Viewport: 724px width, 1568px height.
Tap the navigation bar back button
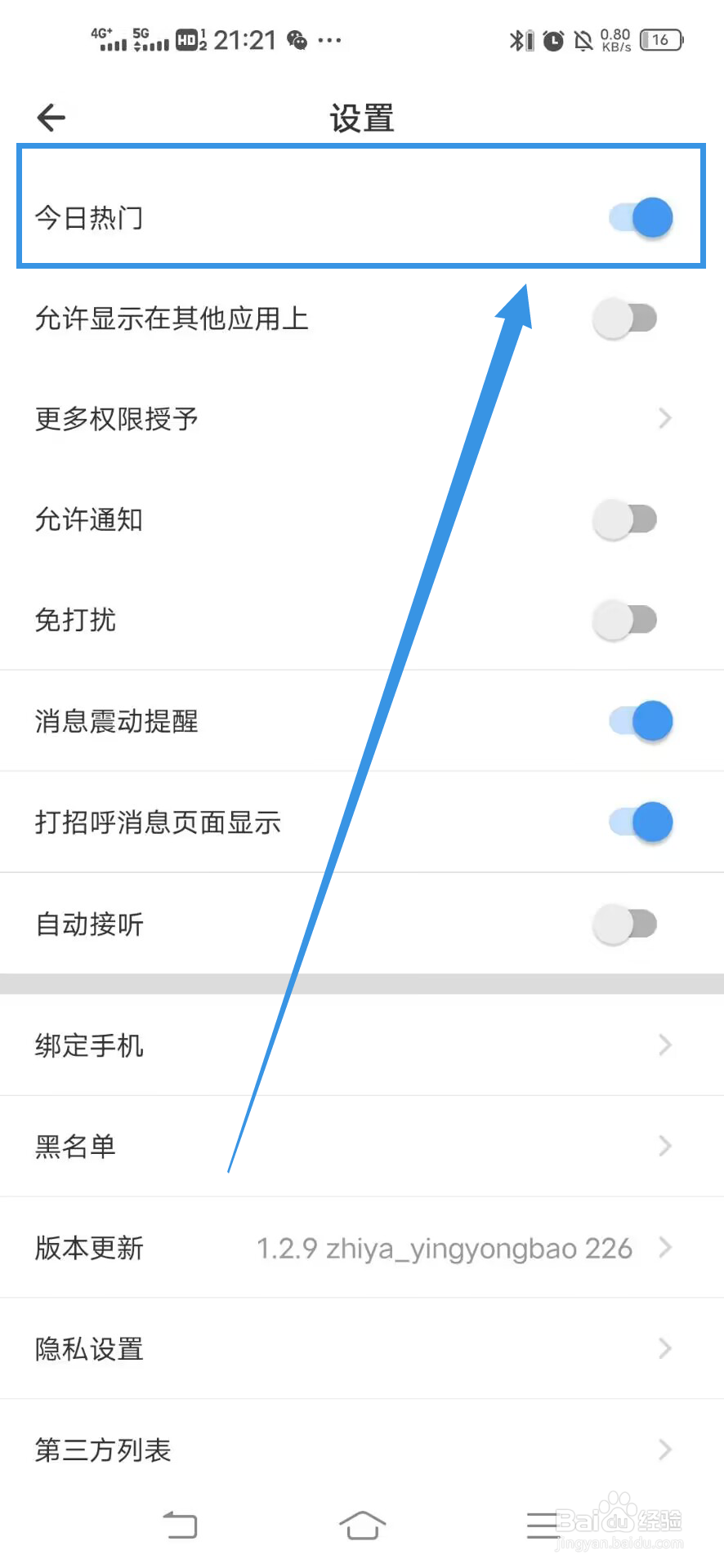click(x=181, y=1524)
